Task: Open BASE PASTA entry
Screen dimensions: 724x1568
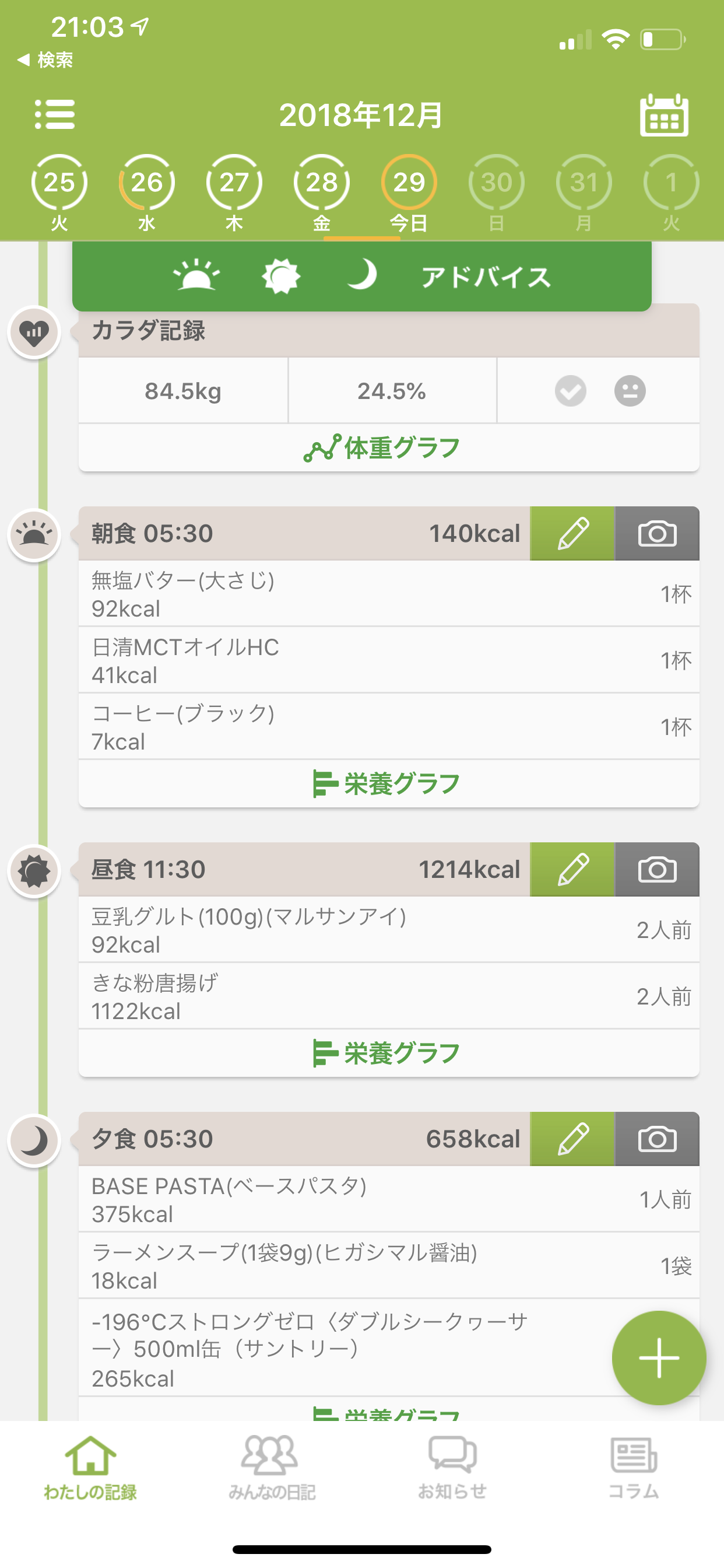Action: click(389, 1200)
